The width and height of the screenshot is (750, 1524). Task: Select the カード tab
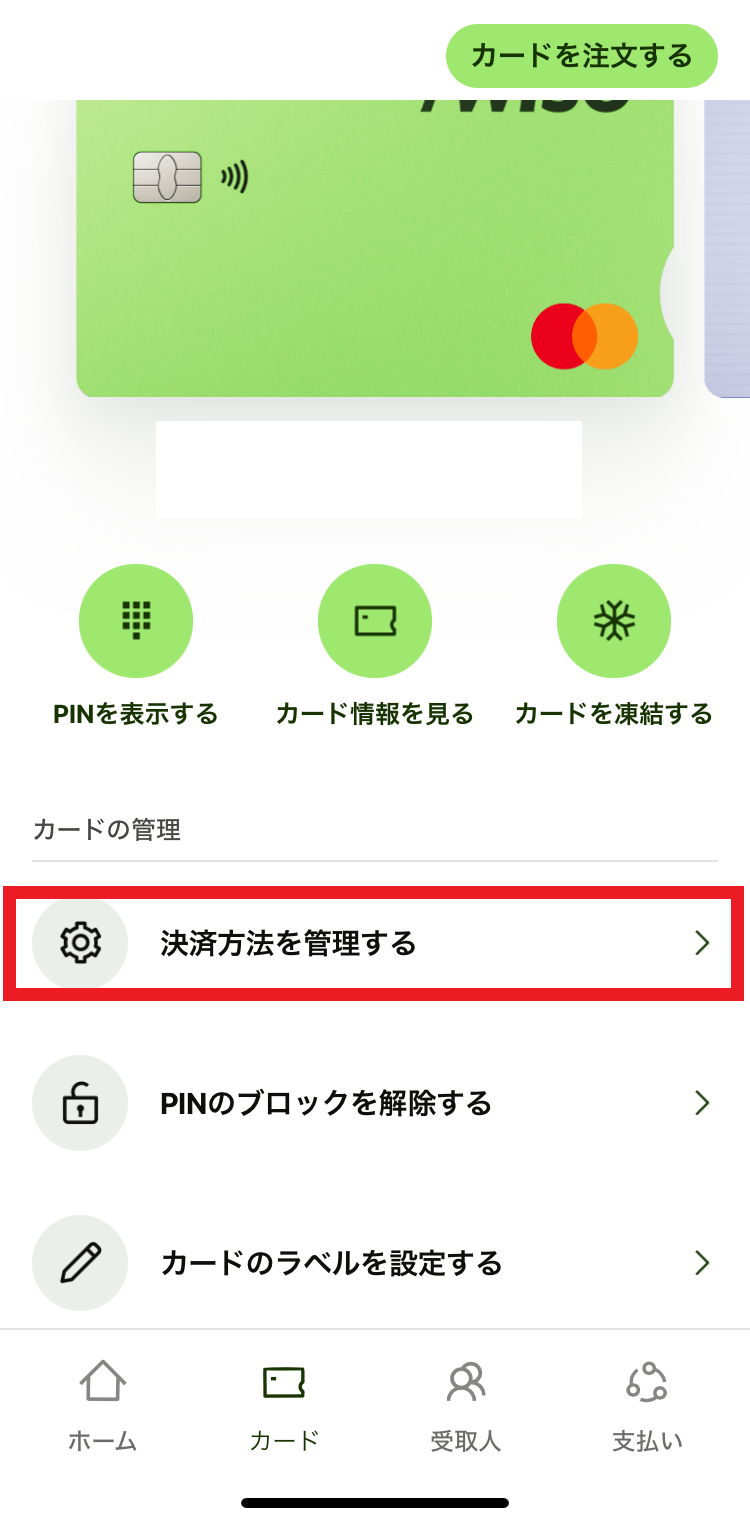284,1405
